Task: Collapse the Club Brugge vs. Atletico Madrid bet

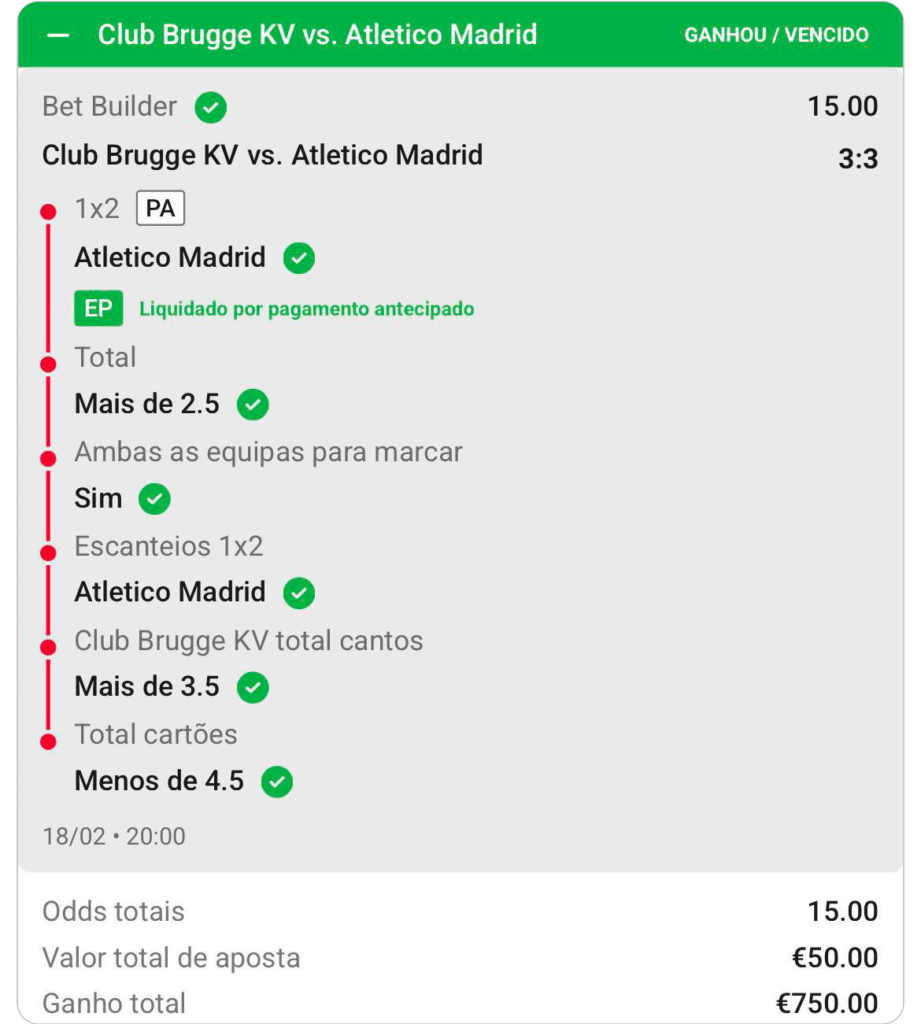Action: (59, 35)
